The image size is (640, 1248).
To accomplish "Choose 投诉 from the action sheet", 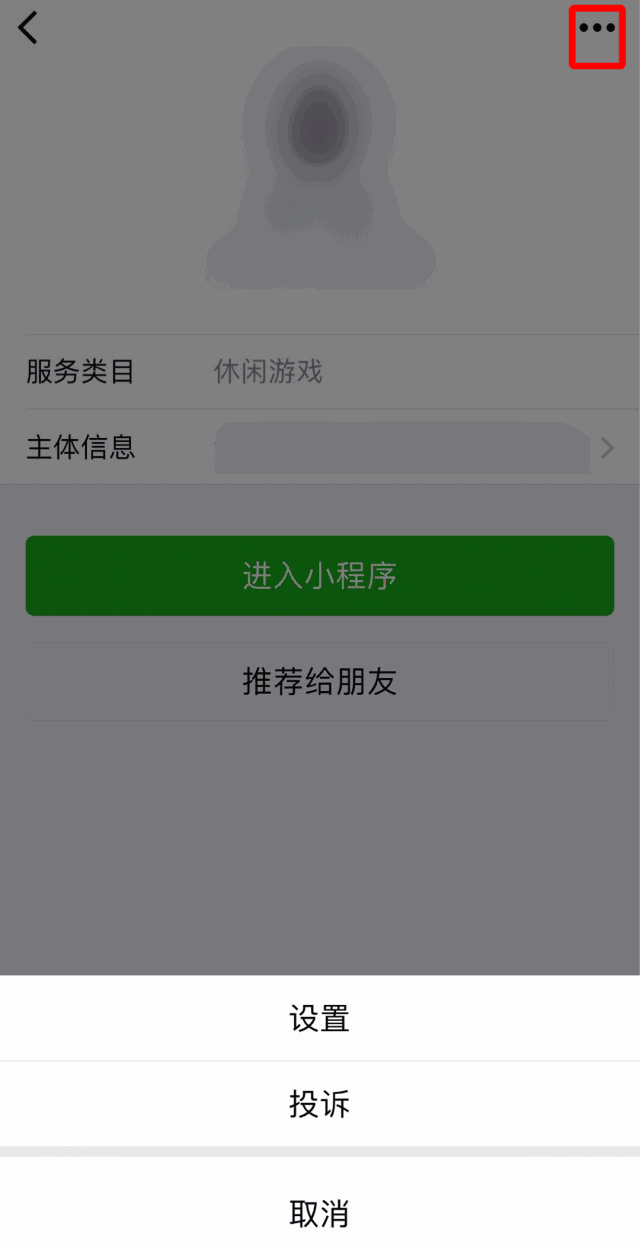I will (320, 1104).
